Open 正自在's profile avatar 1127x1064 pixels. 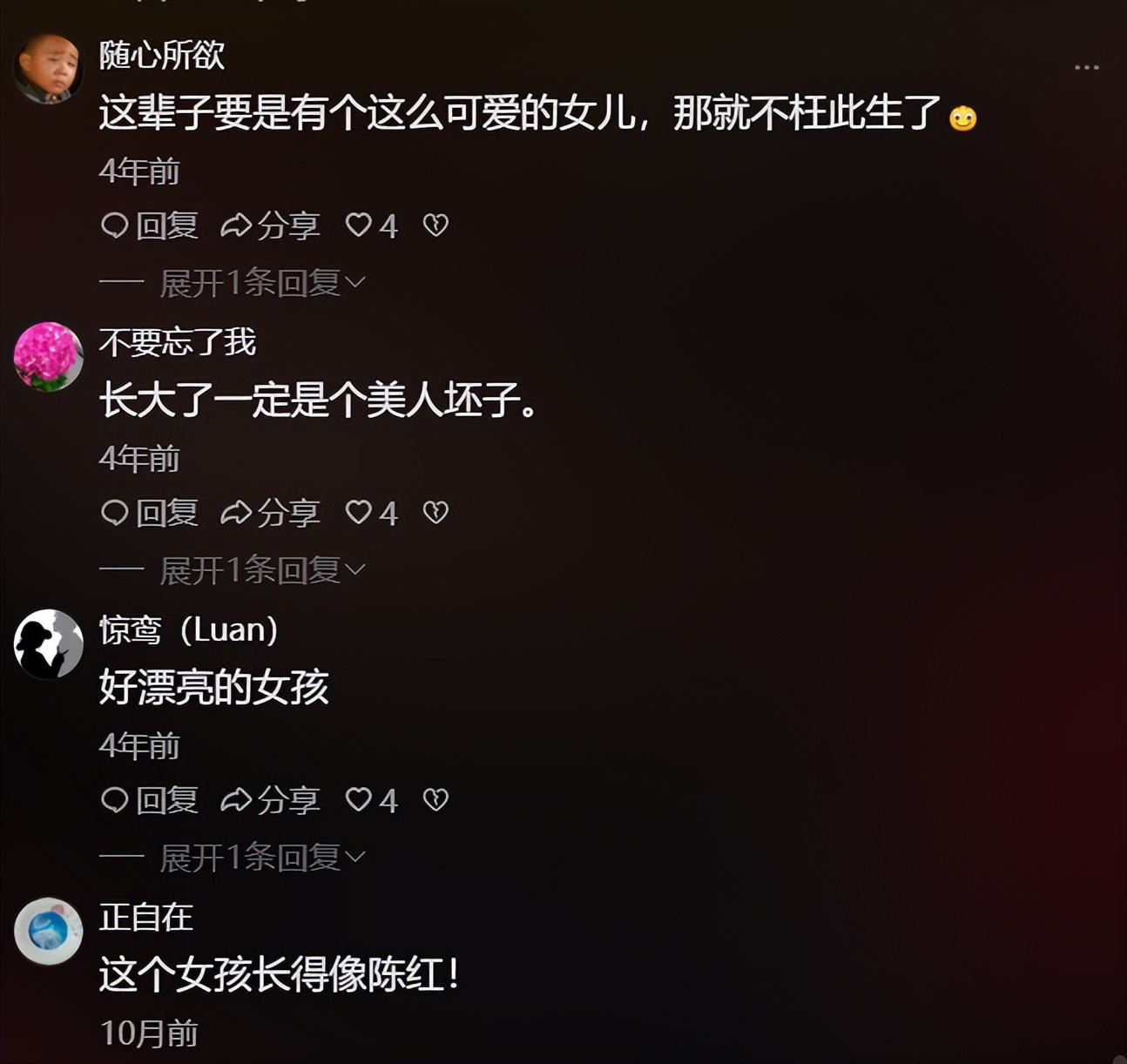coord(48,931)
